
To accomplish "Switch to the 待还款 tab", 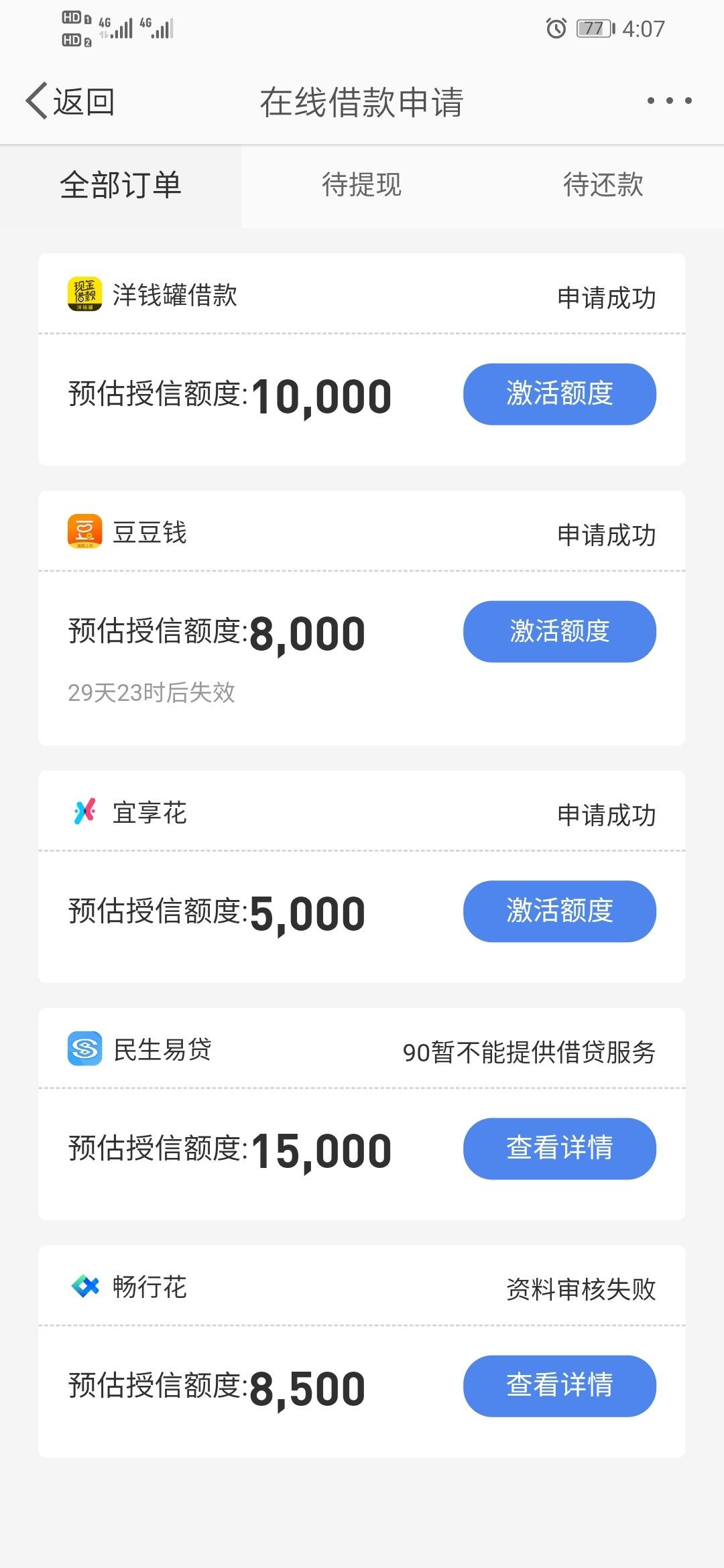I will (603, 186).
